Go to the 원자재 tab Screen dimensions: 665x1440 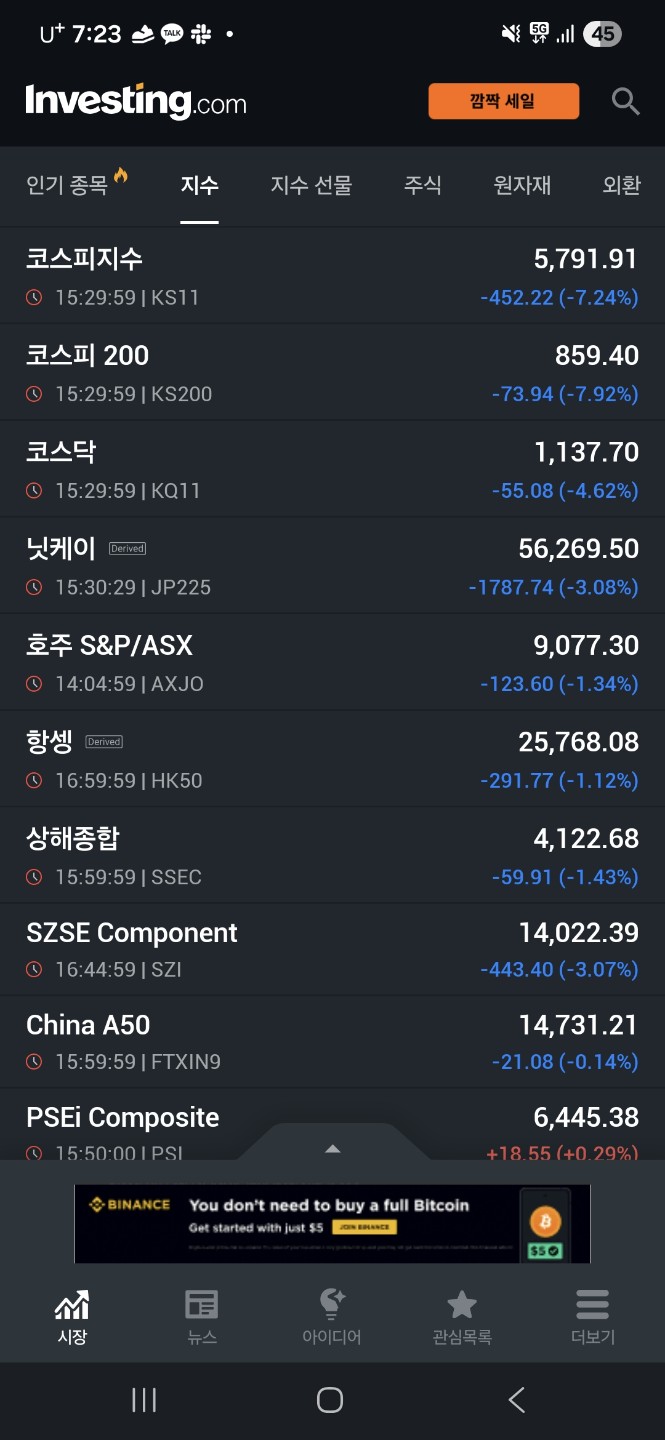coord(522,185)
